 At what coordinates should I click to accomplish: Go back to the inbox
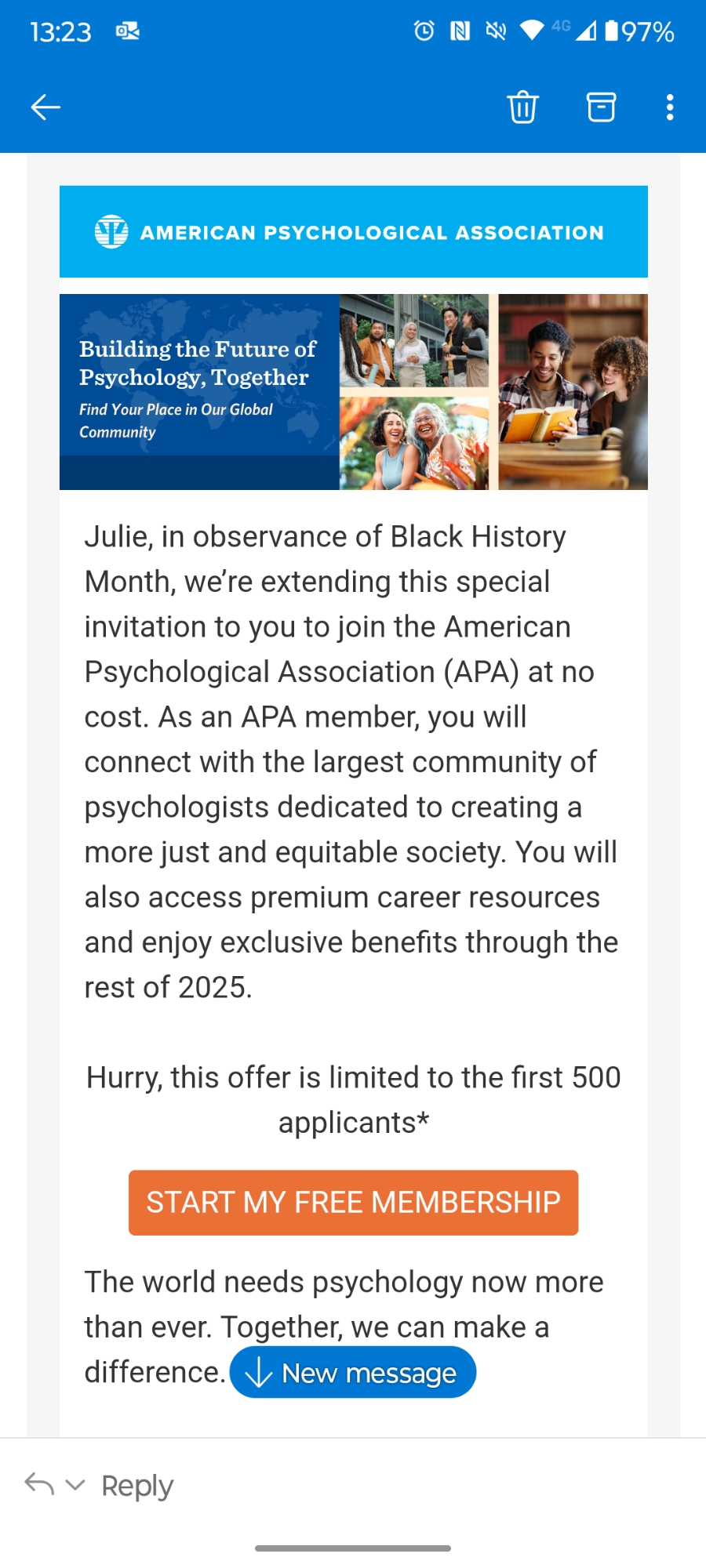pos(45,107)
